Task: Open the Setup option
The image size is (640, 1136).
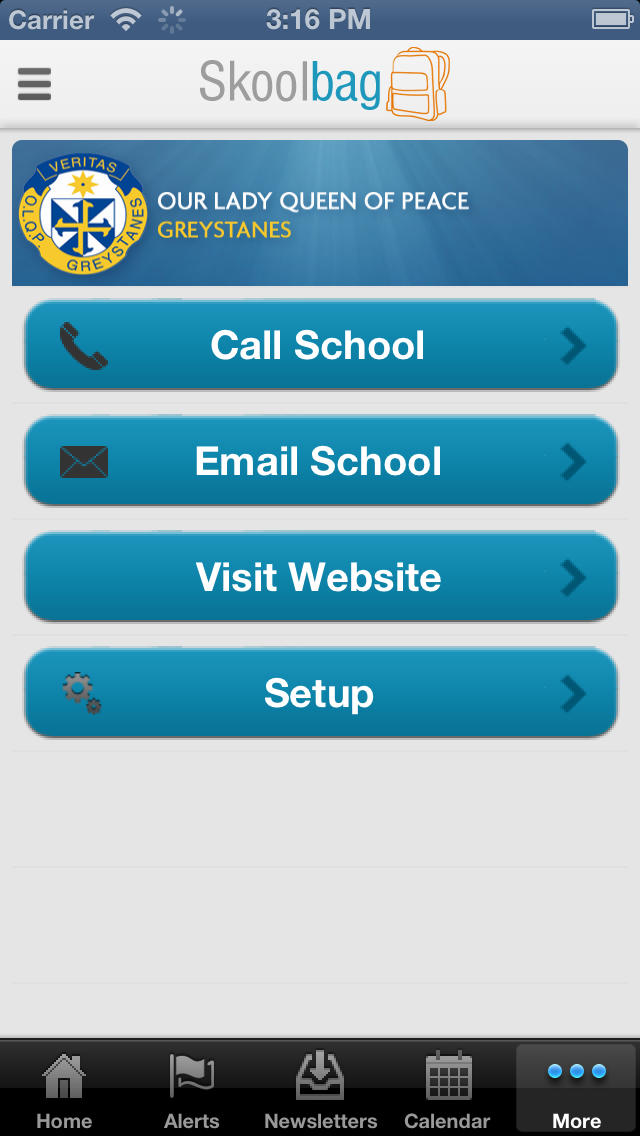Action: pyautogui.click(x=320, y=693)
